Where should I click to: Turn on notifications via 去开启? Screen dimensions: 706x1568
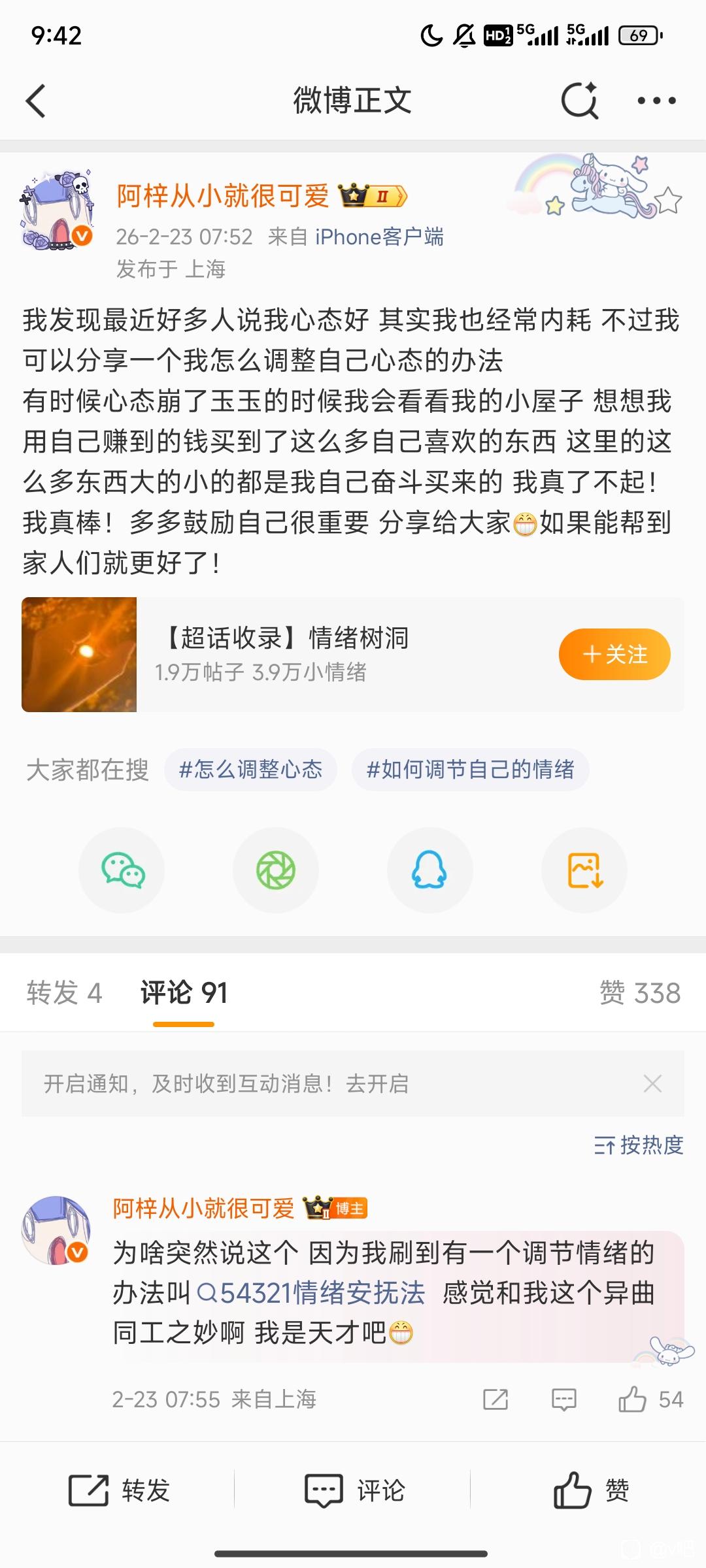pyautogui.click(x=377, y=1084)
